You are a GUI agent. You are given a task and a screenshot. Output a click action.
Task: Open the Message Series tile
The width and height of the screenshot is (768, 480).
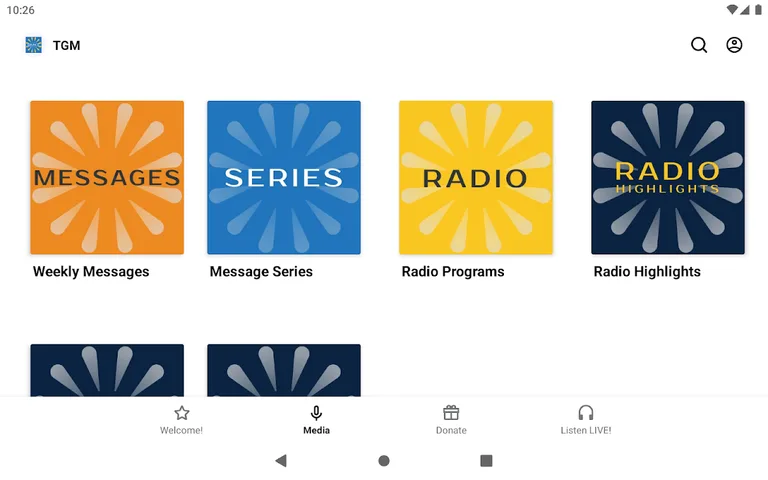284,178
